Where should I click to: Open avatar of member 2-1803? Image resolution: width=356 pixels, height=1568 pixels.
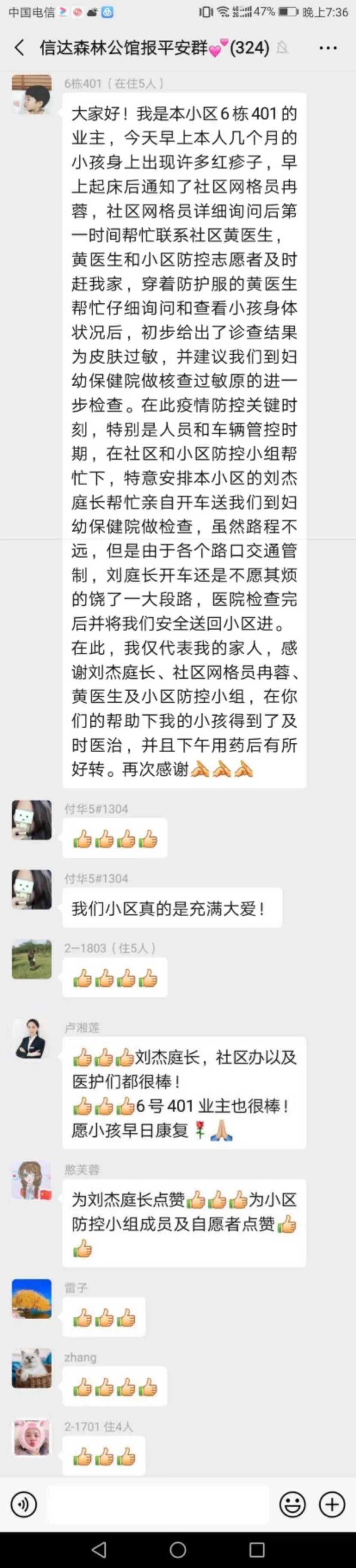coord(32,959)
